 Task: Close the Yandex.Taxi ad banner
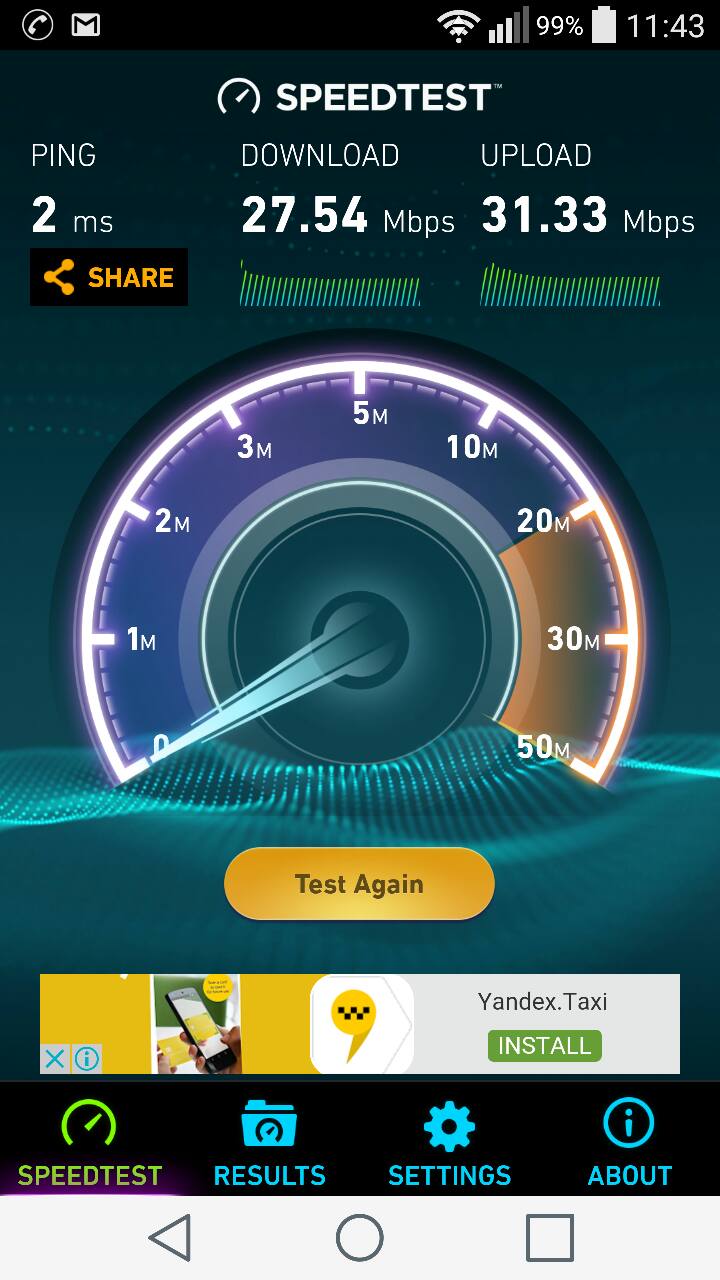(55, 1058)
